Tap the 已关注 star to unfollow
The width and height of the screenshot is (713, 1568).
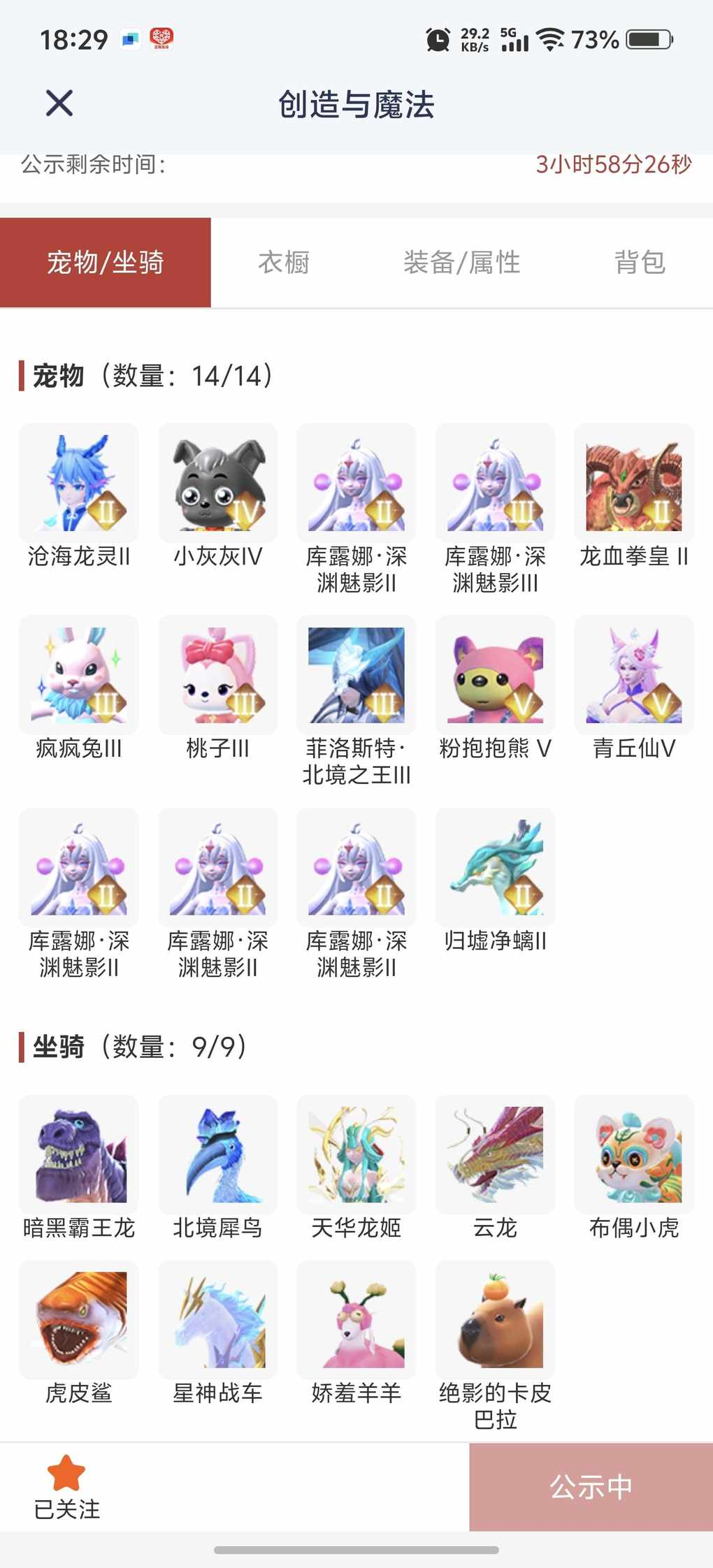click(x=66, y=1487)
